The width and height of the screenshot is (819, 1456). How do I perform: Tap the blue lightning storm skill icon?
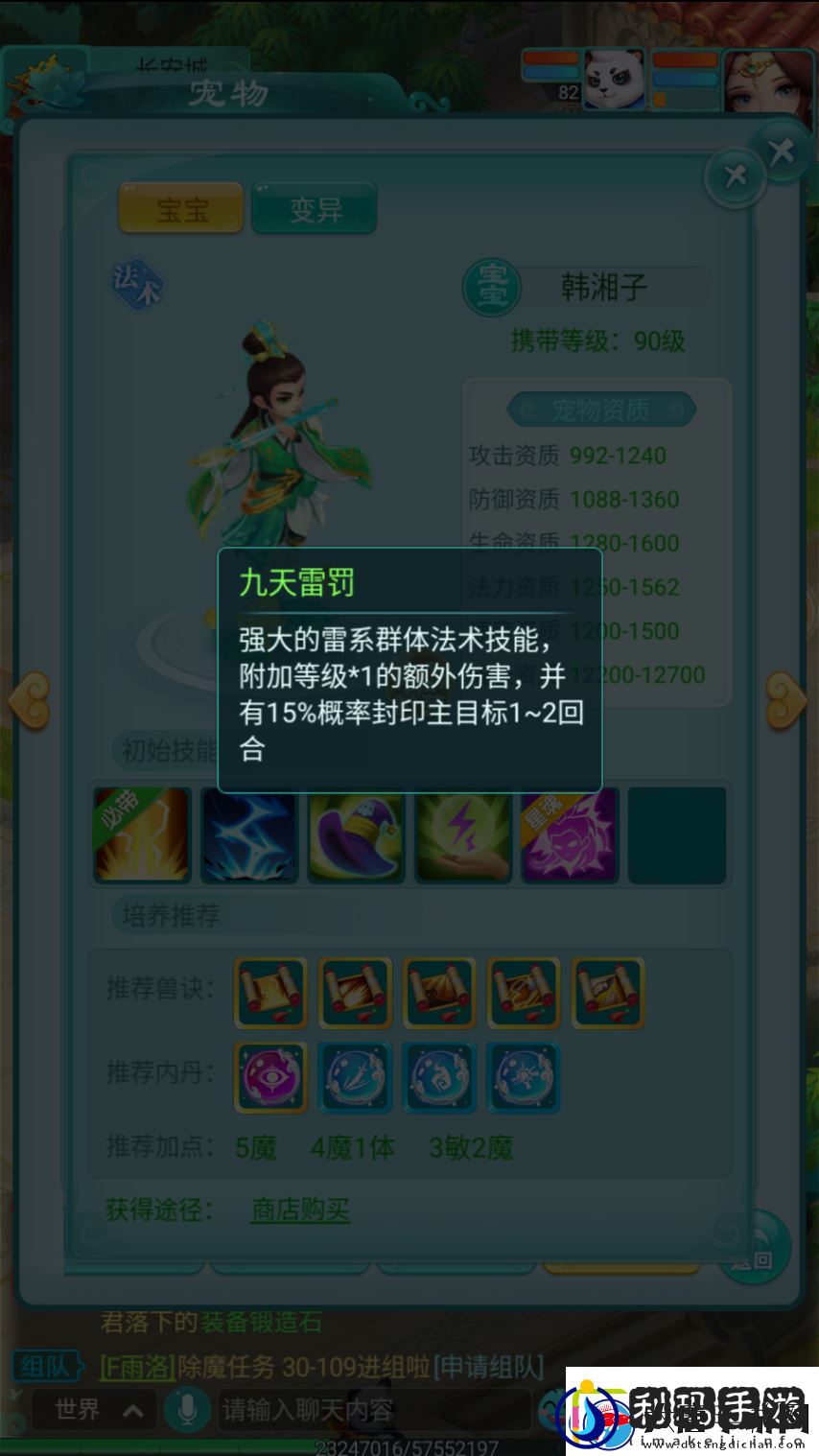pos(248,834)
